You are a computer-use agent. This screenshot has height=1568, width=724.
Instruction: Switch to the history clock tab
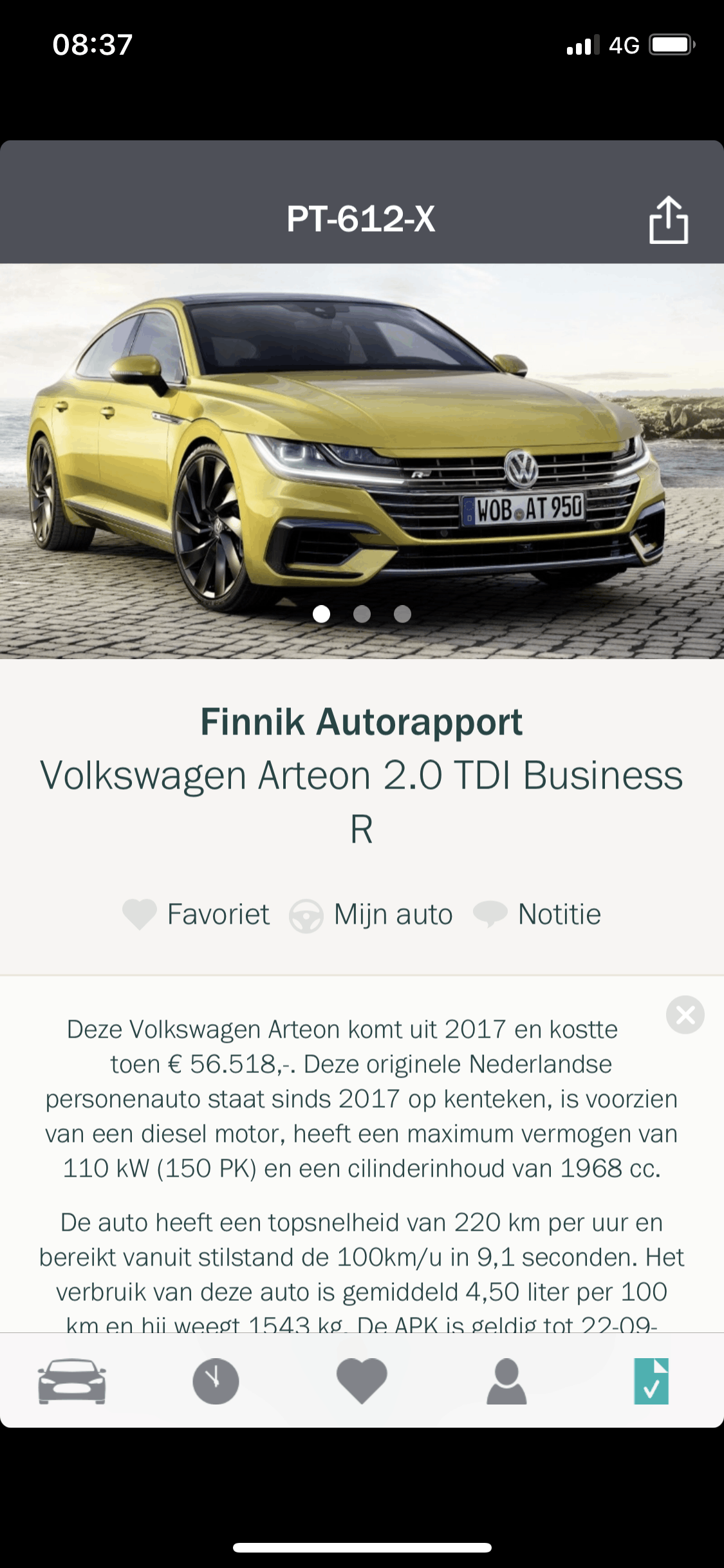click(216, 1381)
